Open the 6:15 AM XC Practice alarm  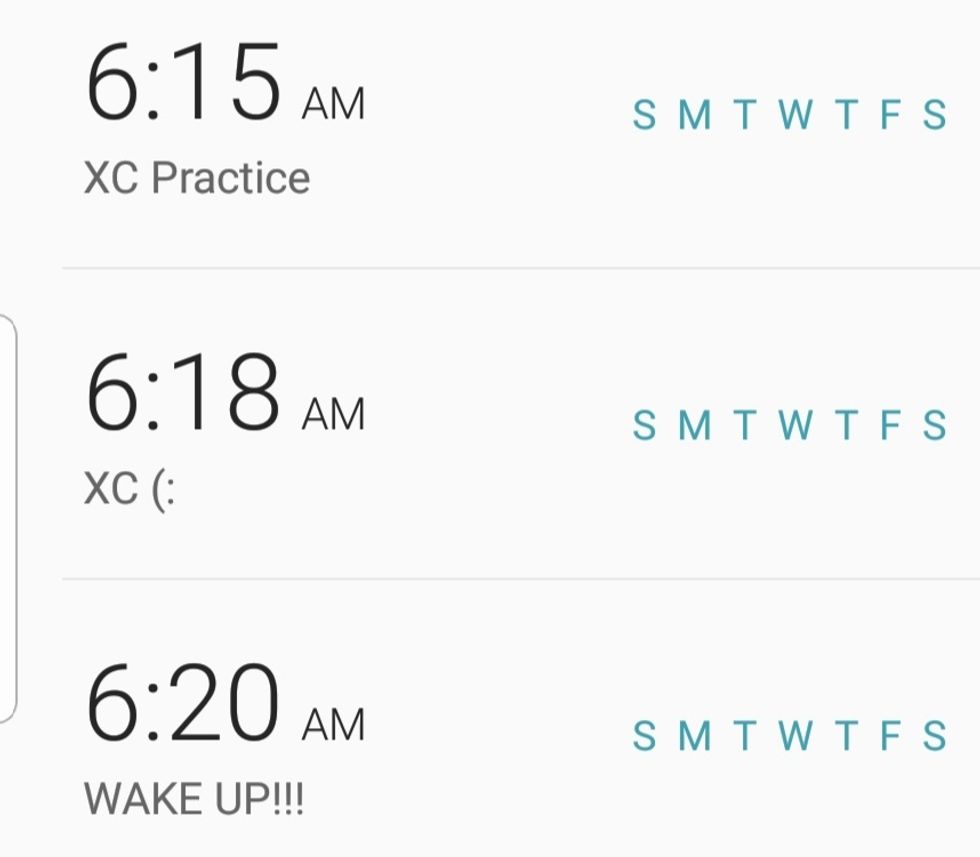coord(225,118)
